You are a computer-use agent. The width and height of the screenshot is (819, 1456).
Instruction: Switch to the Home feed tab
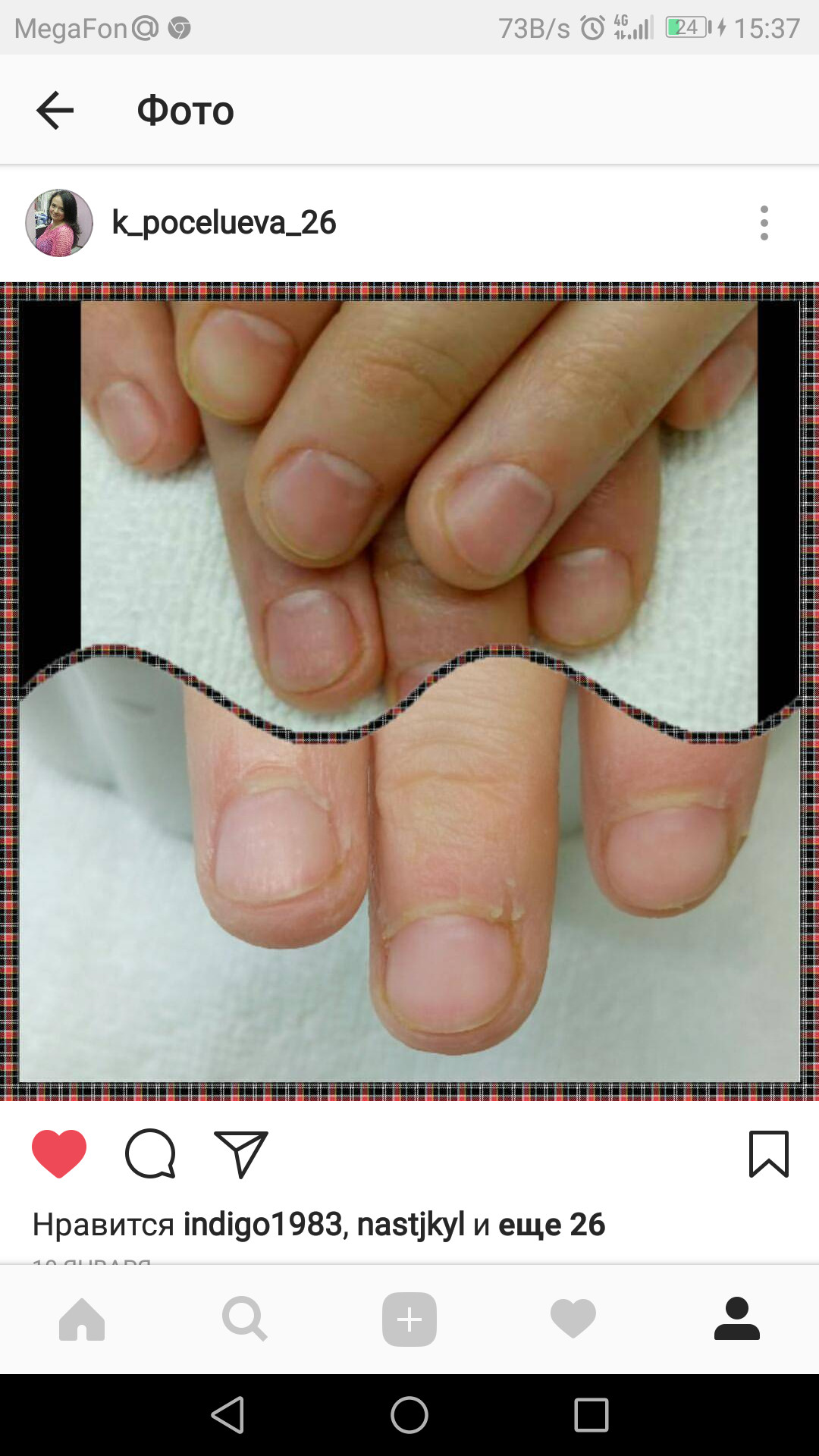(x=82, y=1319)
